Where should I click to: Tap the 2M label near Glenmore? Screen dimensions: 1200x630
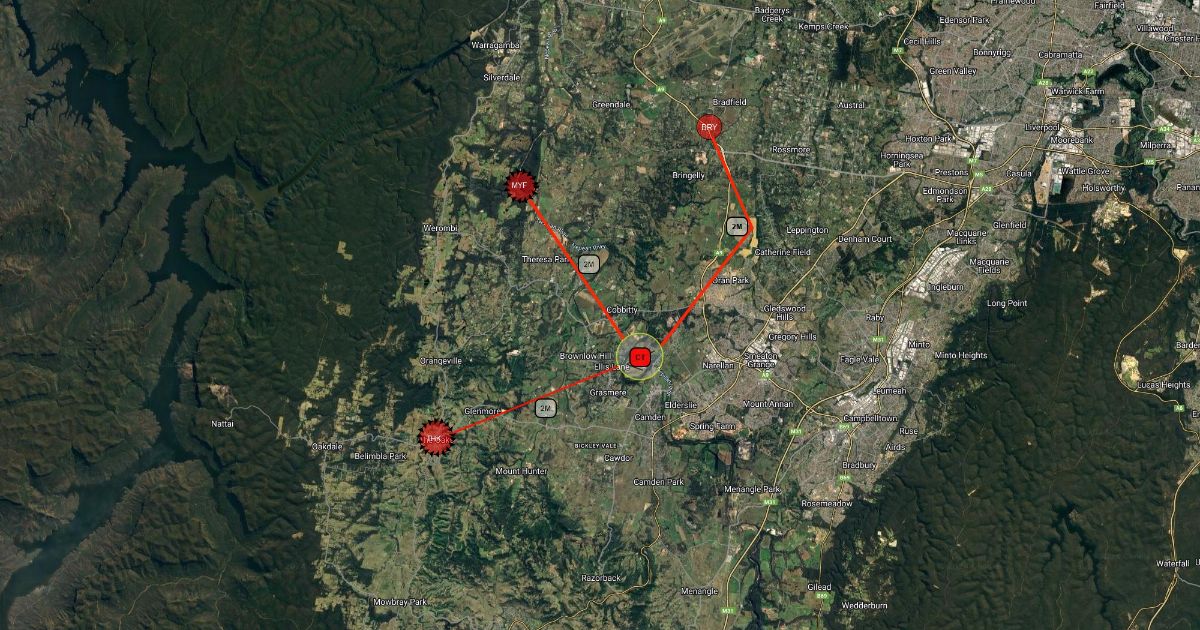point(545,408)
